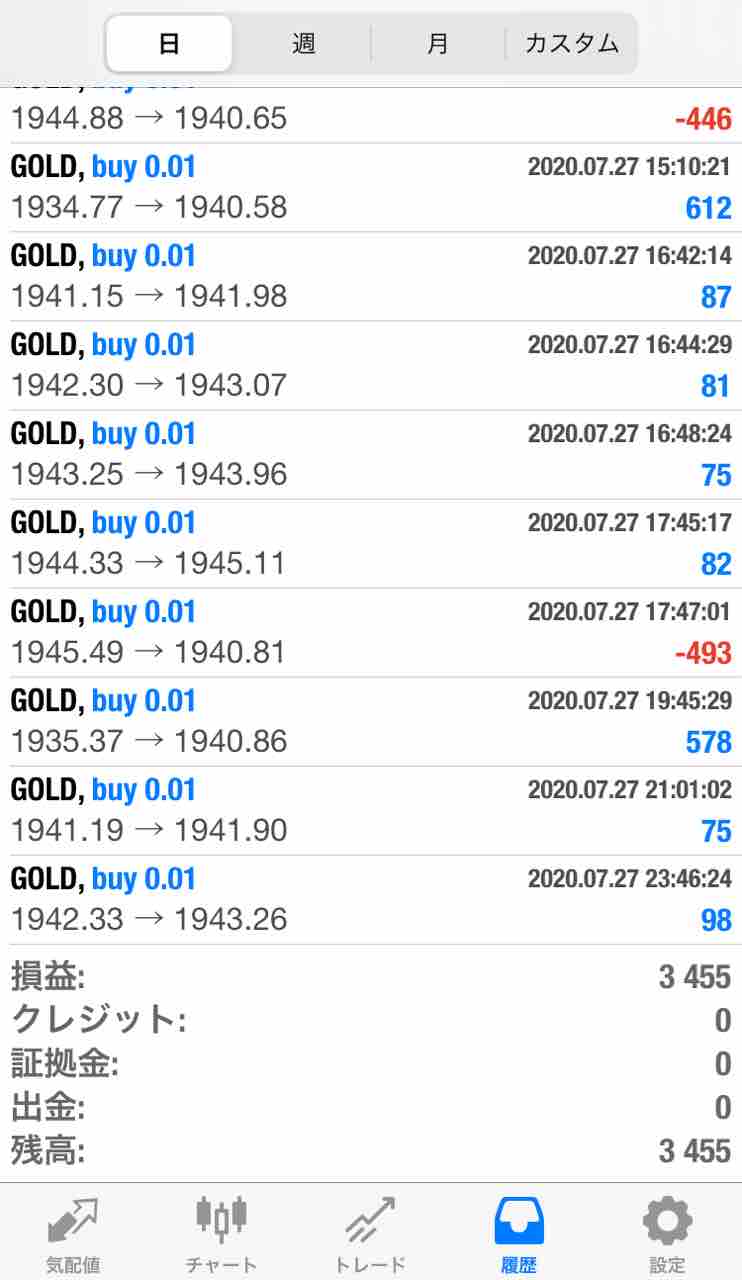Open the GOLD trade from 15:10:21
742x1280 pixels.
371,188
